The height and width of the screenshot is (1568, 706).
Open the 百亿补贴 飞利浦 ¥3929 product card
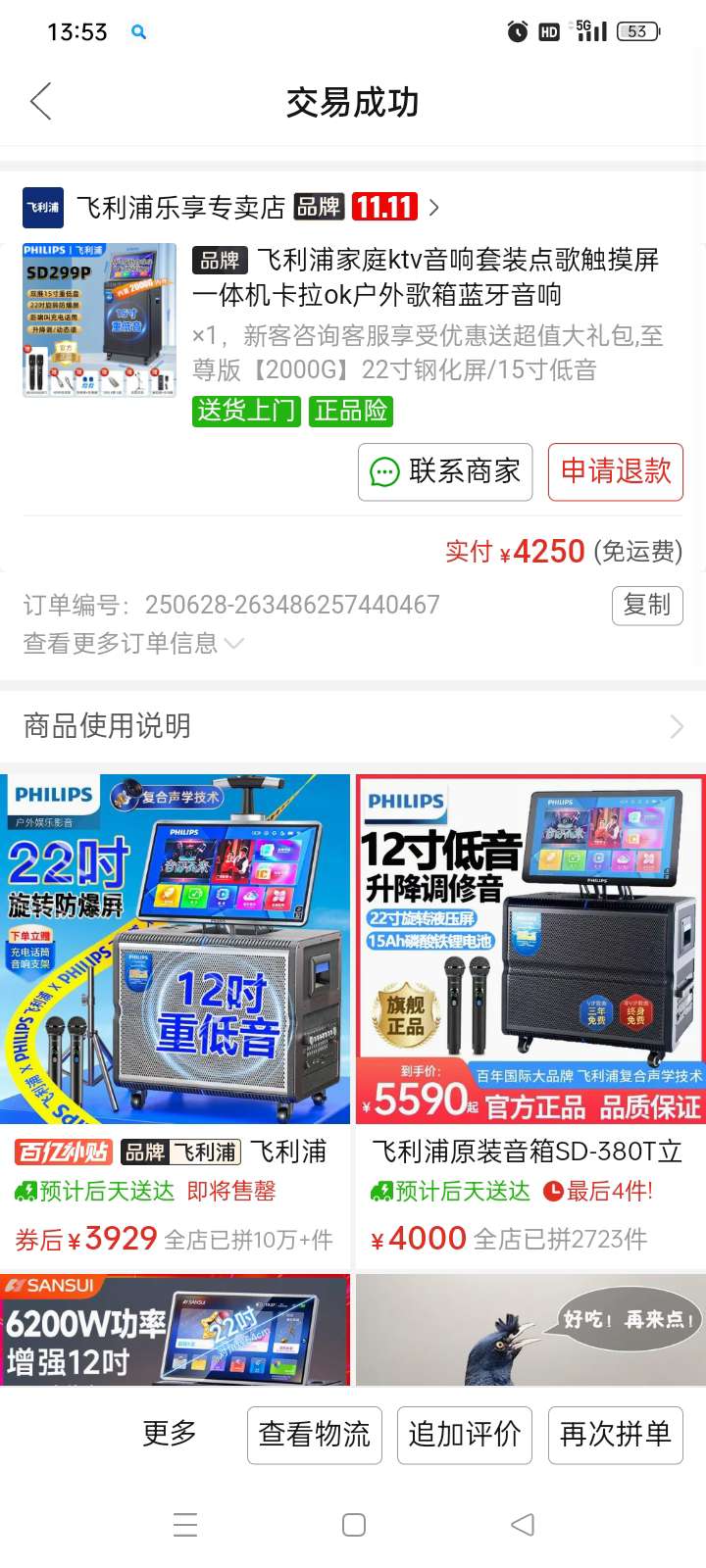(x=175, y=1009)
